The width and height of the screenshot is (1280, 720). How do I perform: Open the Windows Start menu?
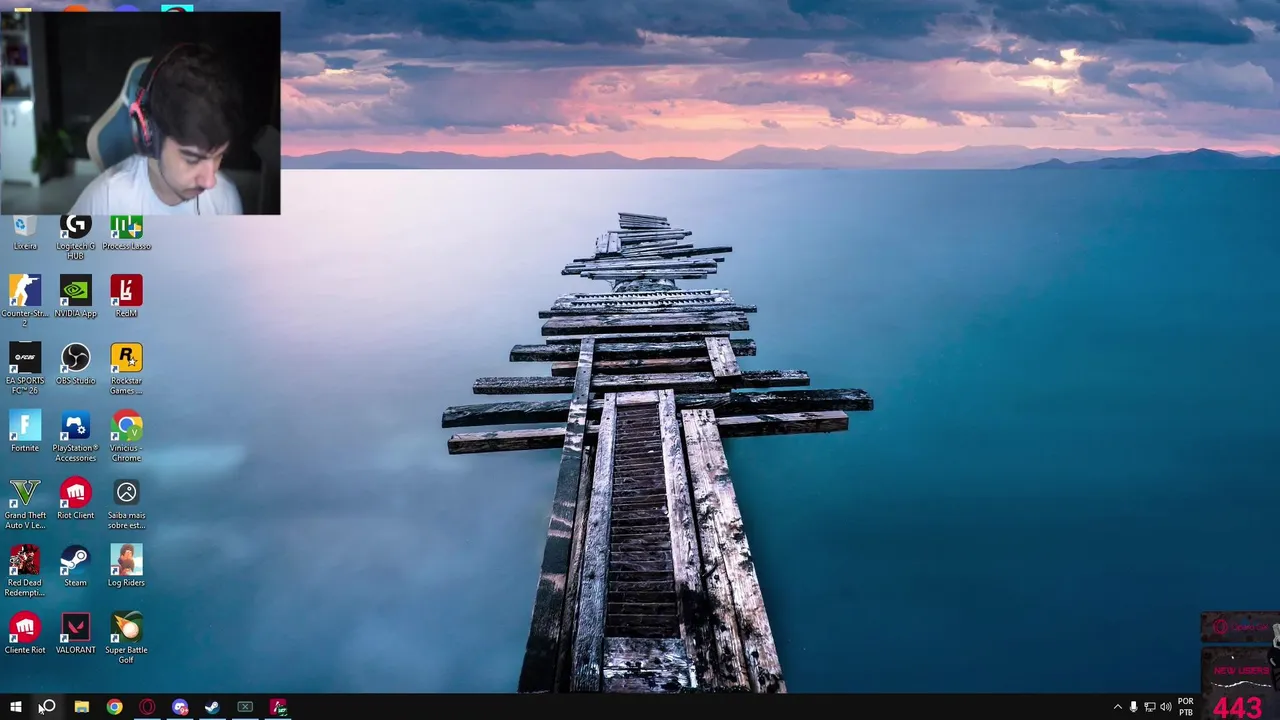[x=15, y=707]
